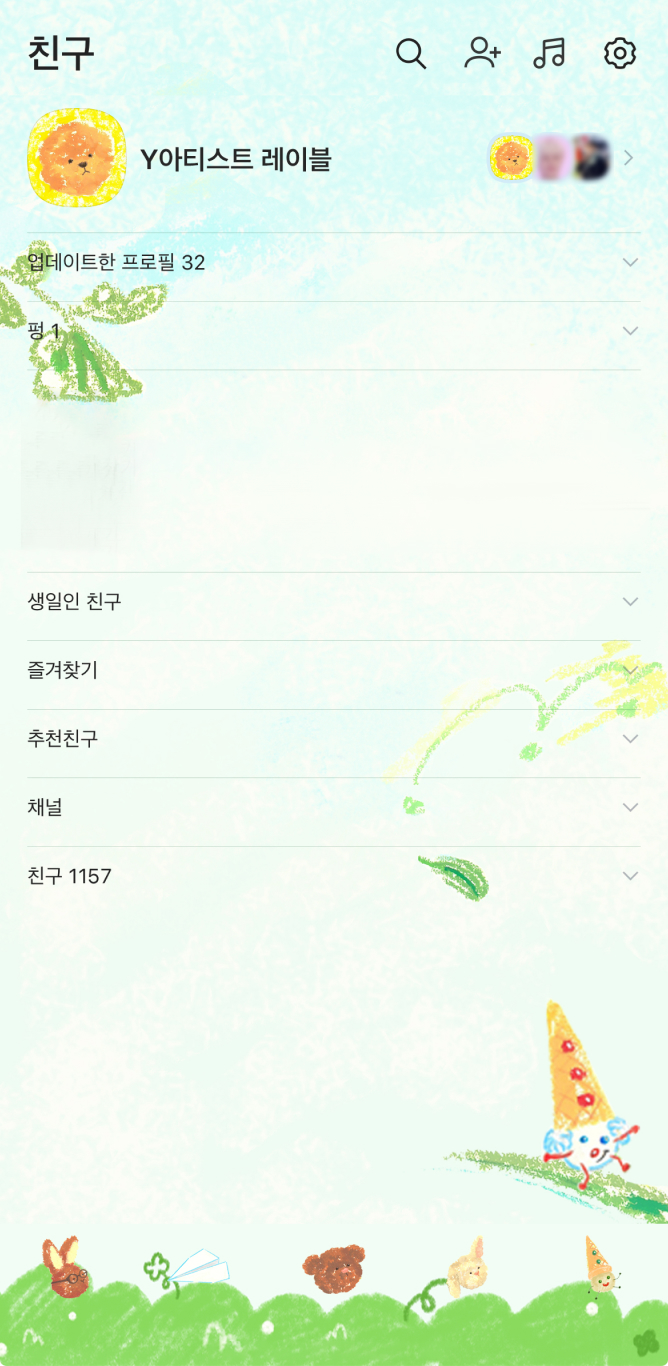
Task: Open friend search
Action: pyautogui.click(x=411, y=53)
